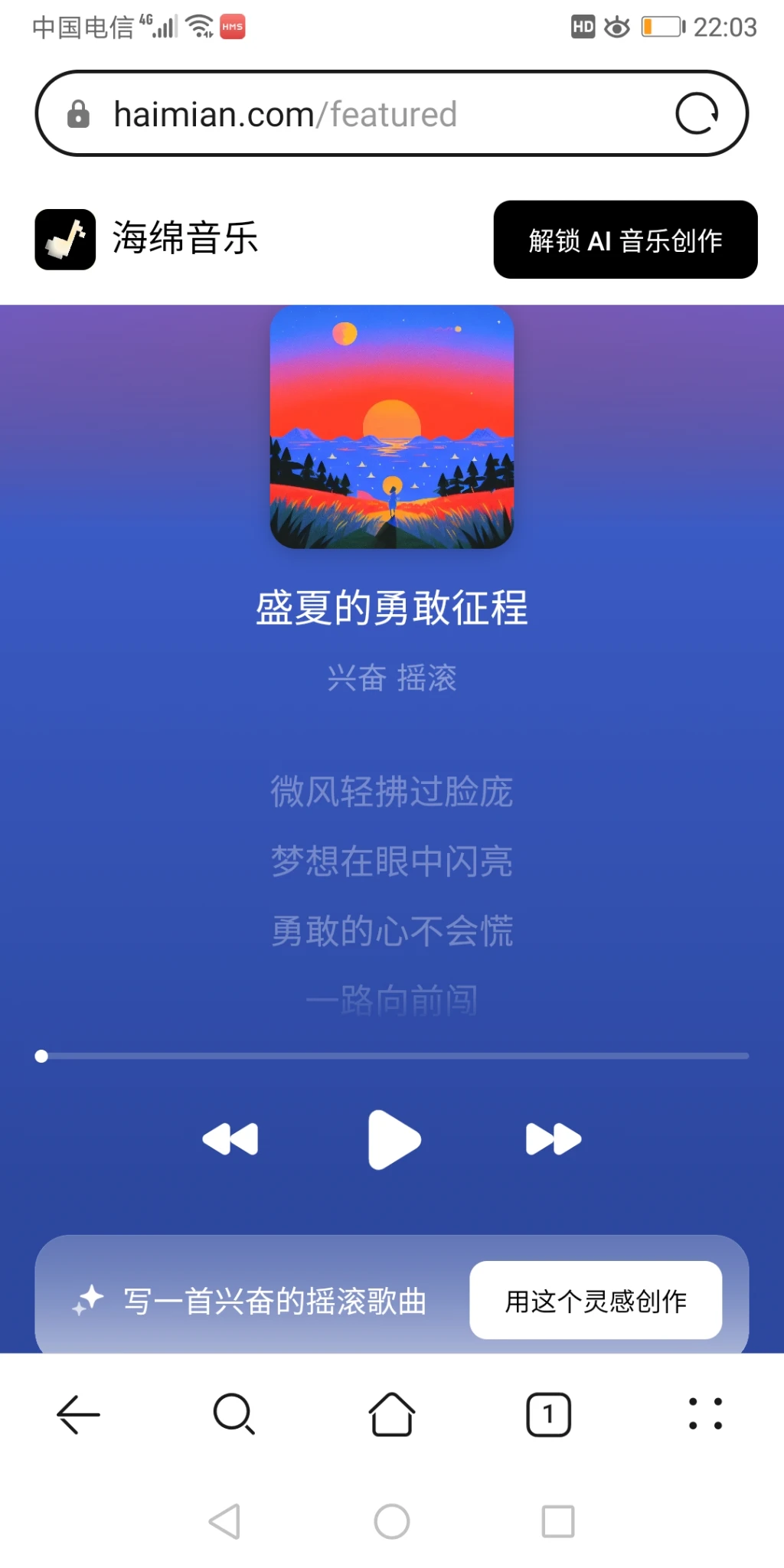Skip to the previous track
The width and height of the screenshot is (784, 1568).
coord(230,1139)
